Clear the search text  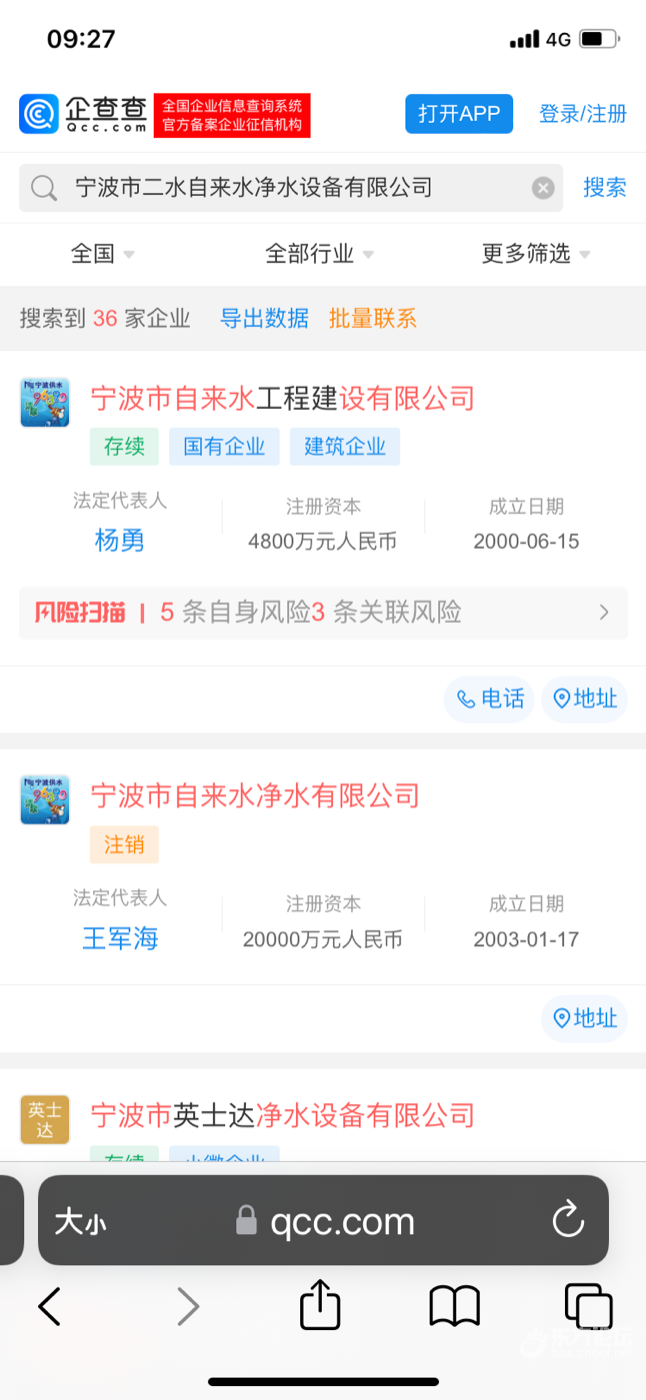coord(542,188)
